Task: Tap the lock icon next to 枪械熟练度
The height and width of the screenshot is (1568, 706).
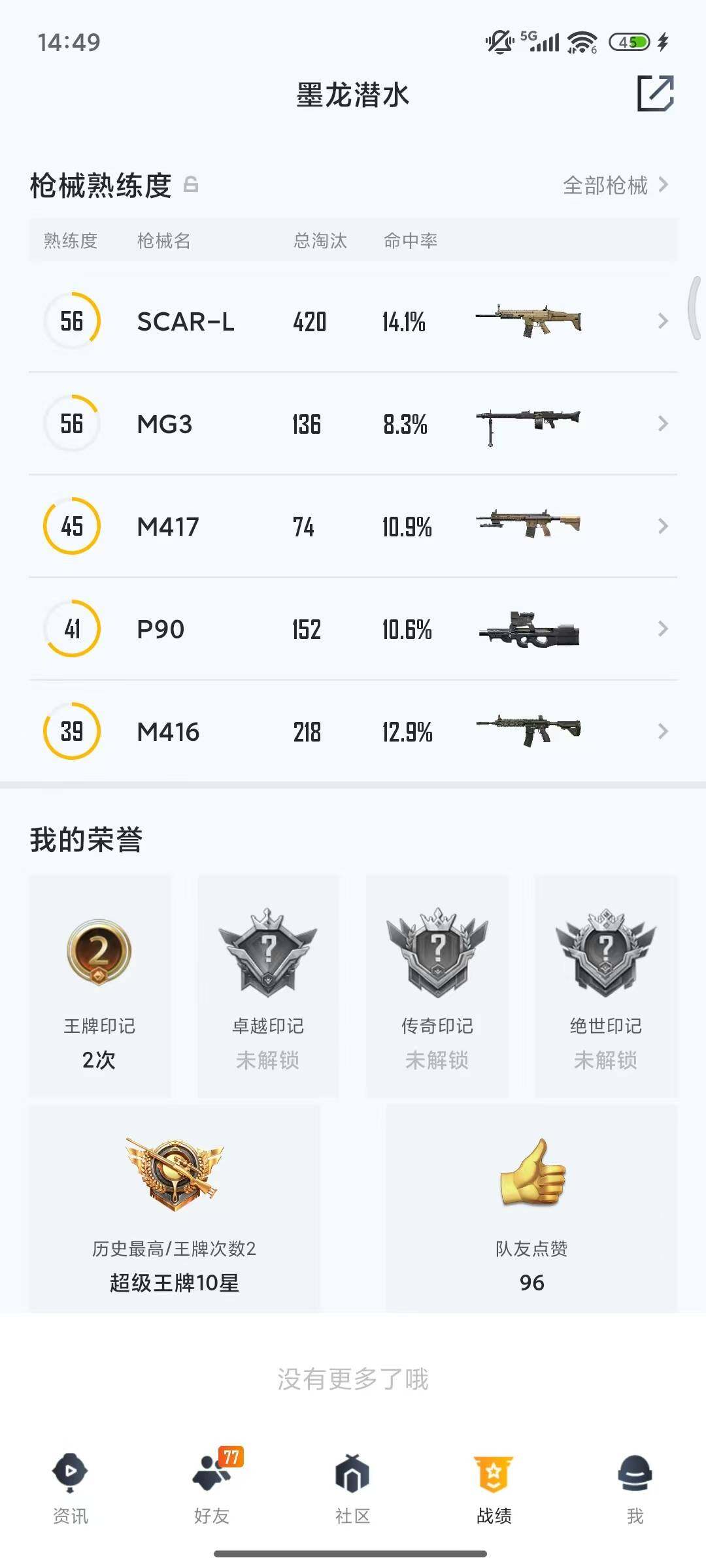Action: point(190,186)
